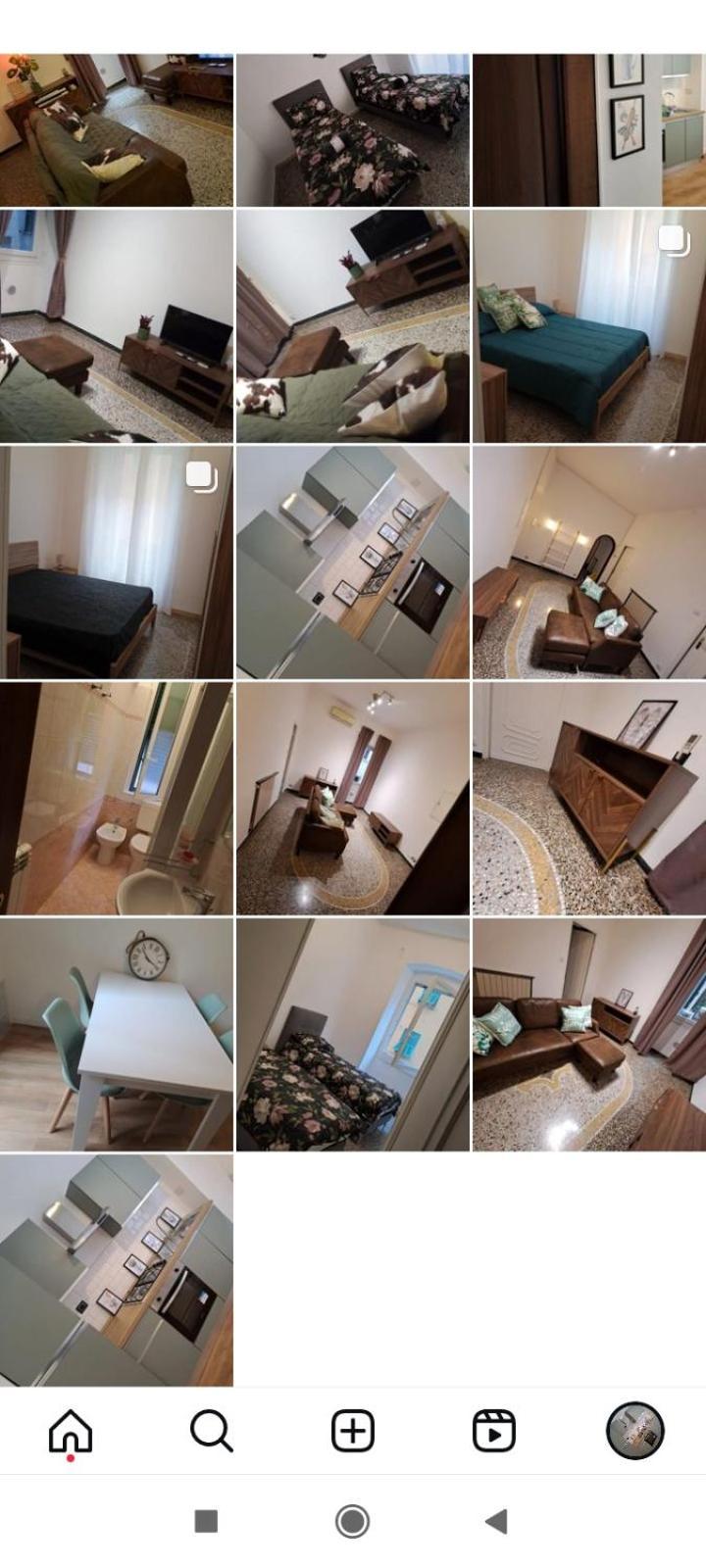Switch to the Reels tab
The width and height of the screenshot is (706, 1568).
pos(494,1431)
